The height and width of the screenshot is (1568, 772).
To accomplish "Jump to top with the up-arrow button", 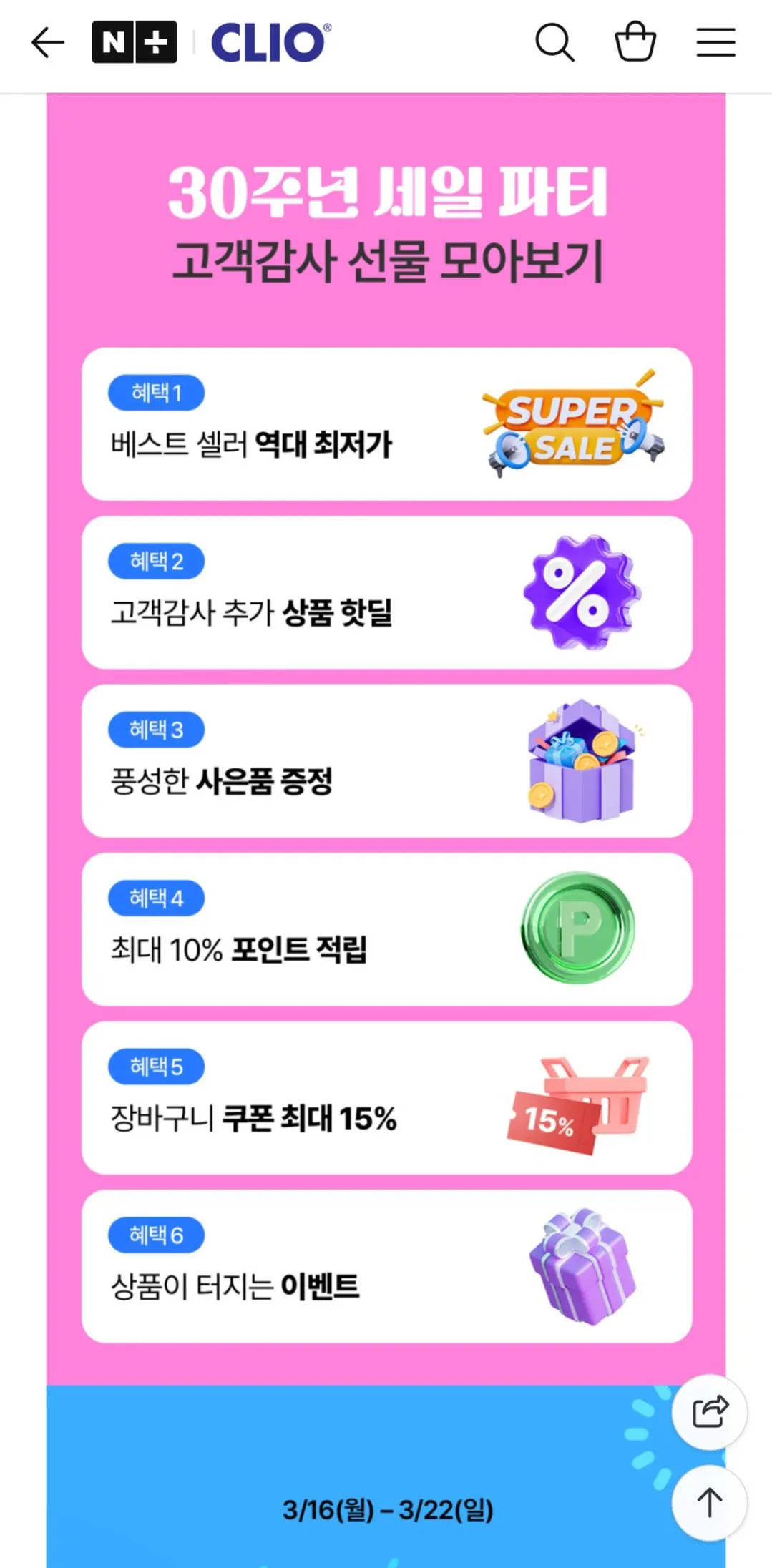I will pyautogui.click(x=710, y=1502).
